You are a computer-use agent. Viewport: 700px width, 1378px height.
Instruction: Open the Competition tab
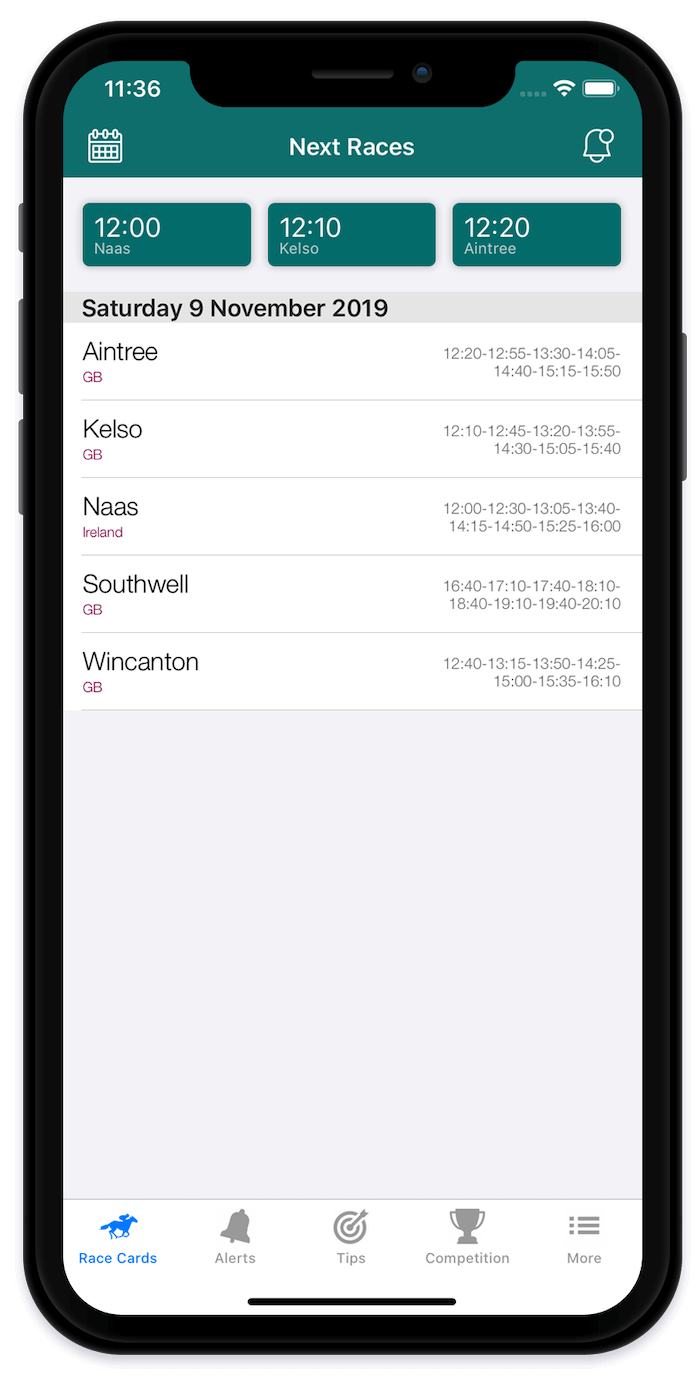click(467, 1237)
